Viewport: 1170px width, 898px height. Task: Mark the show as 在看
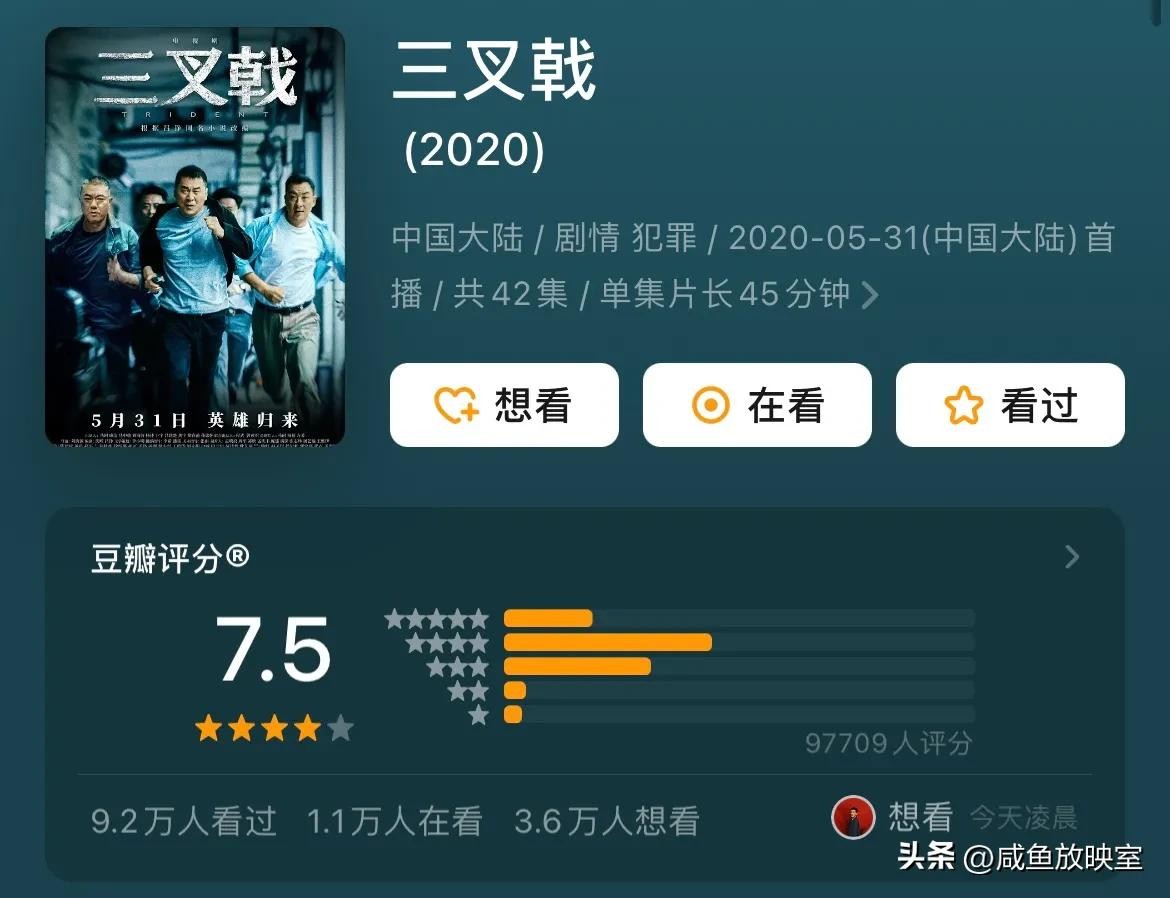click(757, 405)
